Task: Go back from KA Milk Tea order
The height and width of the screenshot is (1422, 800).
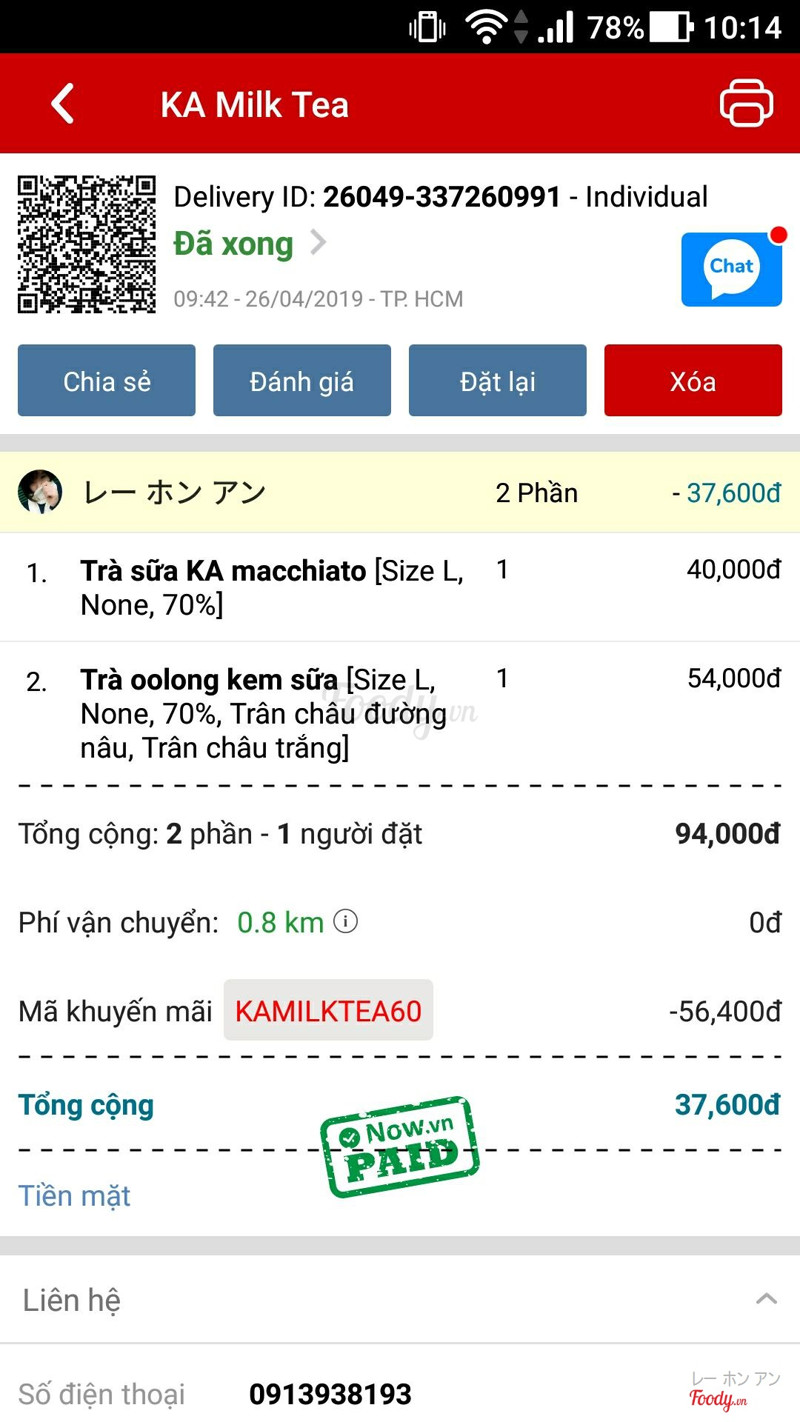Action: 62,104
